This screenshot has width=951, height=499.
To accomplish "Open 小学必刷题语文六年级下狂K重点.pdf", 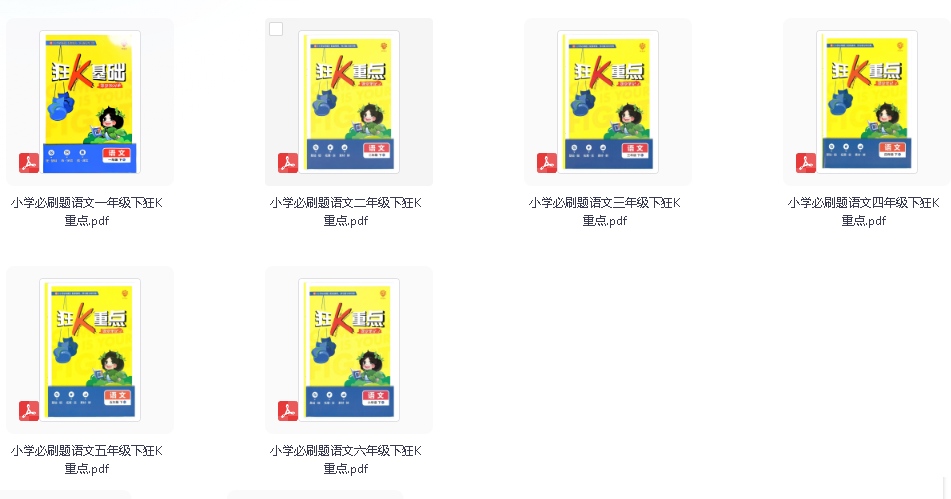I will [349, 350].
